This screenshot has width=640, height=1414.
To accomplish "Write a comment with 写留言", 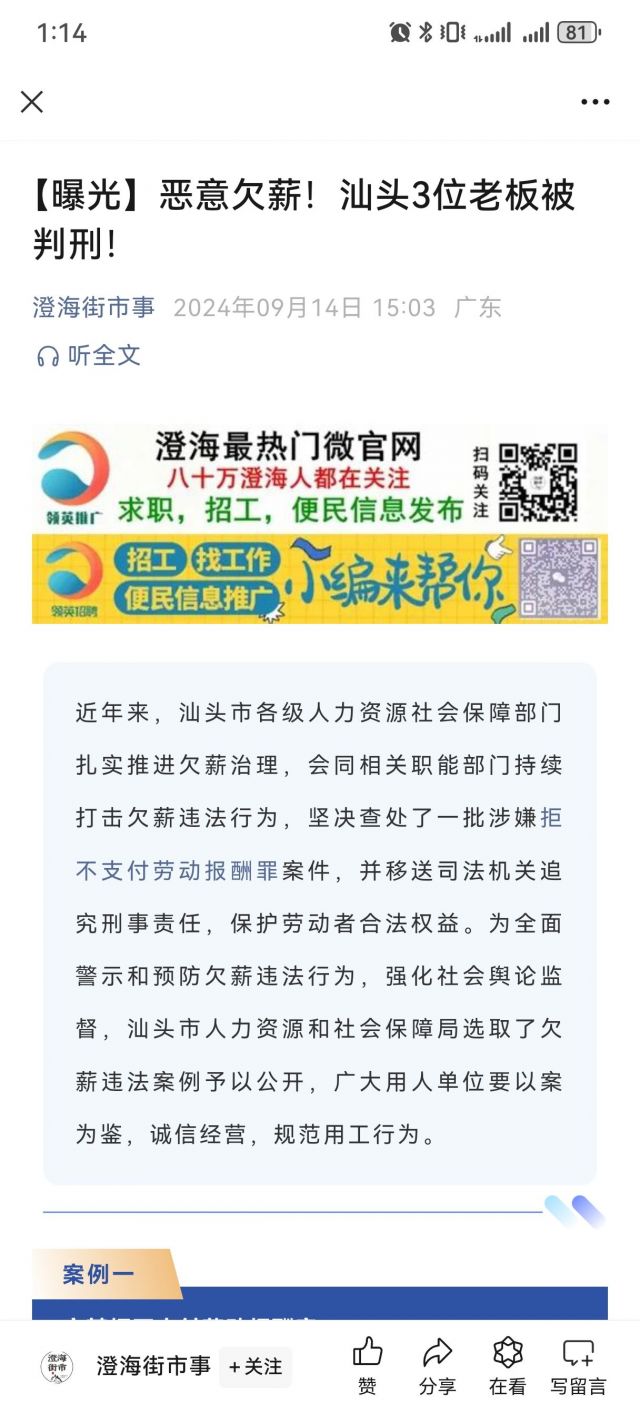I will pyautogui.click(x=578, y=1366).
